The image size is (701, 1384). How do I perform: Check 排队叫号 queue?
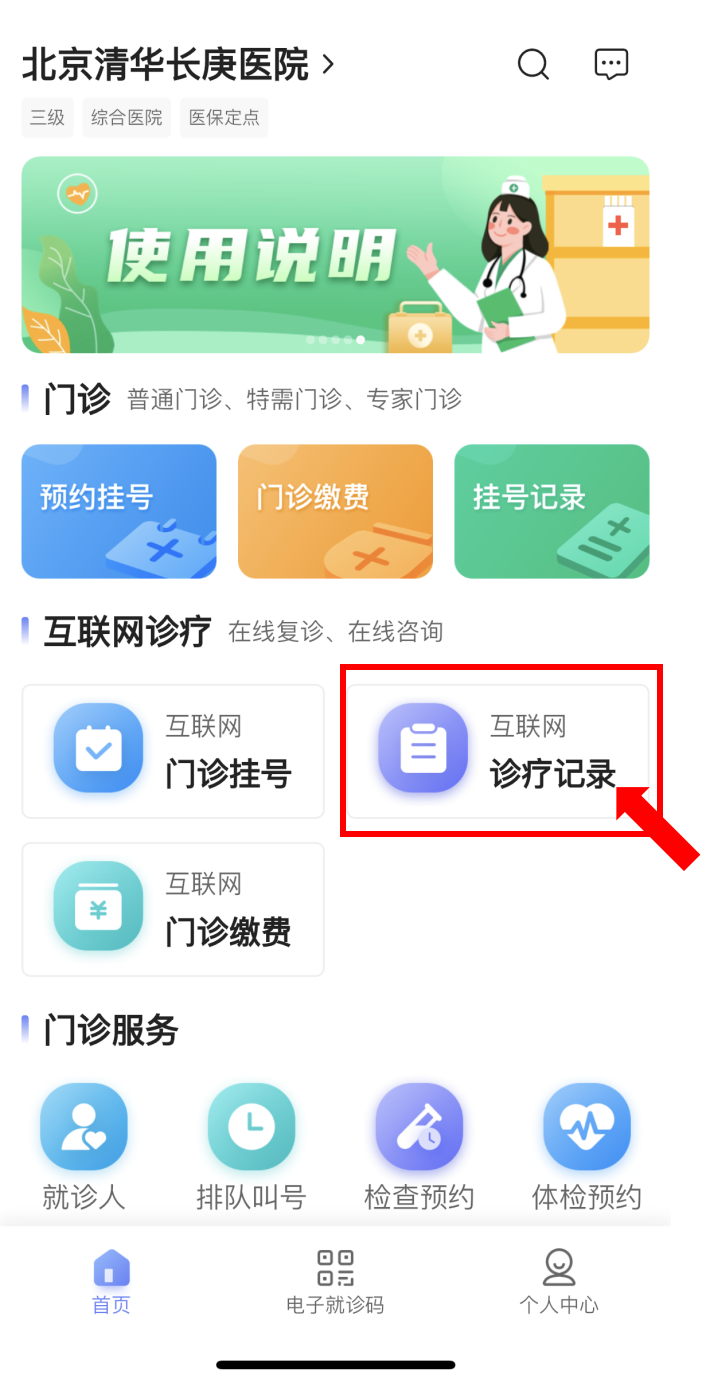click(x=251, y=1146)
